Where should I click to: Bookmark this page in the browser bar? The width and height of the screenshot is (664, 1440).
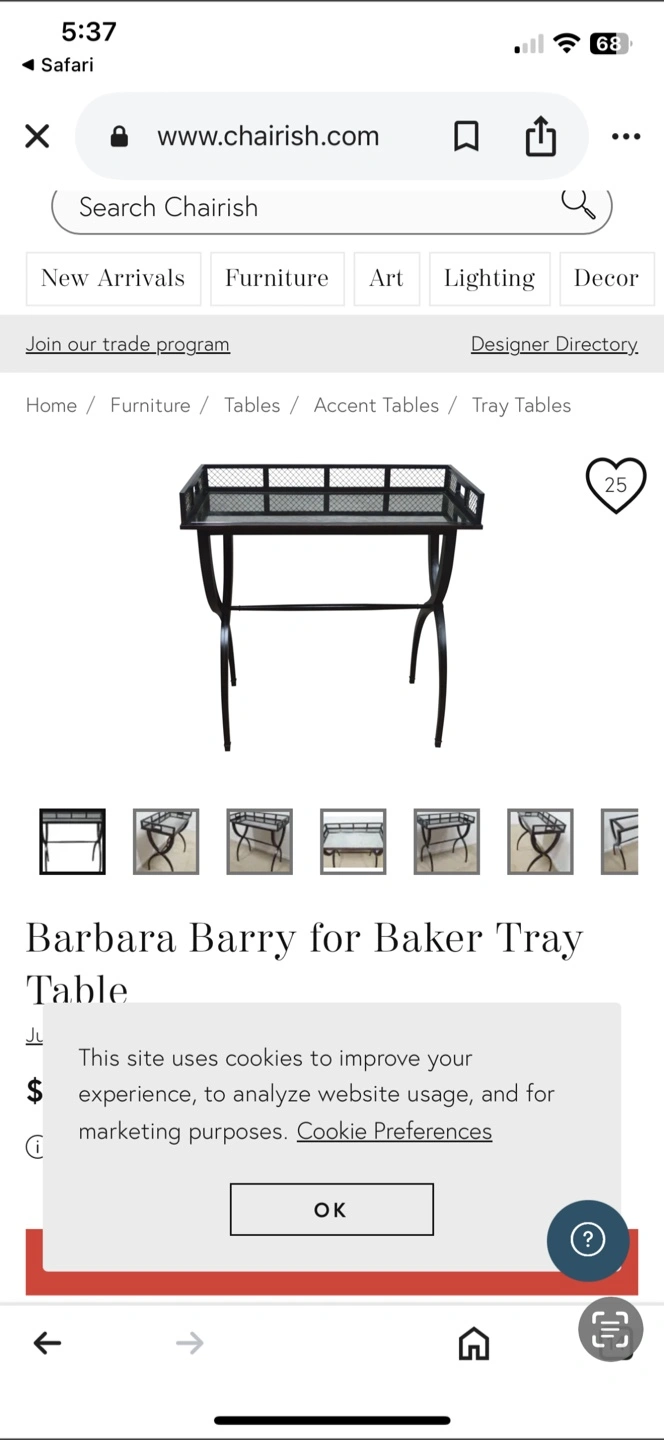(x=466, y=136)
